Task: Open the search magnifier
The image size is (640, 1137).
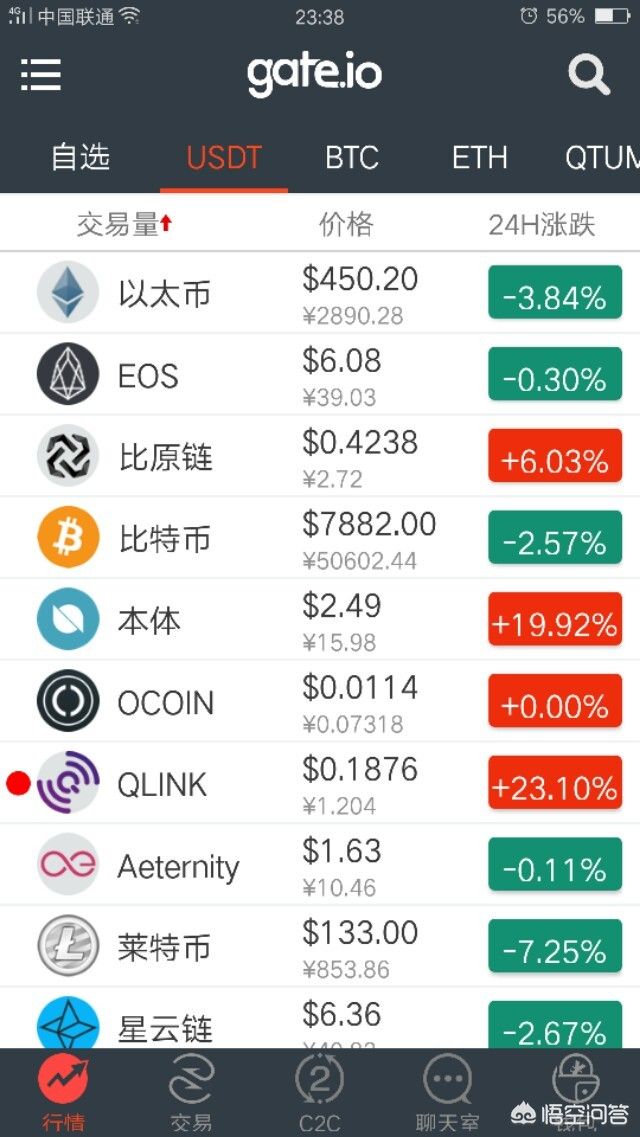Action: pos(589,73)
